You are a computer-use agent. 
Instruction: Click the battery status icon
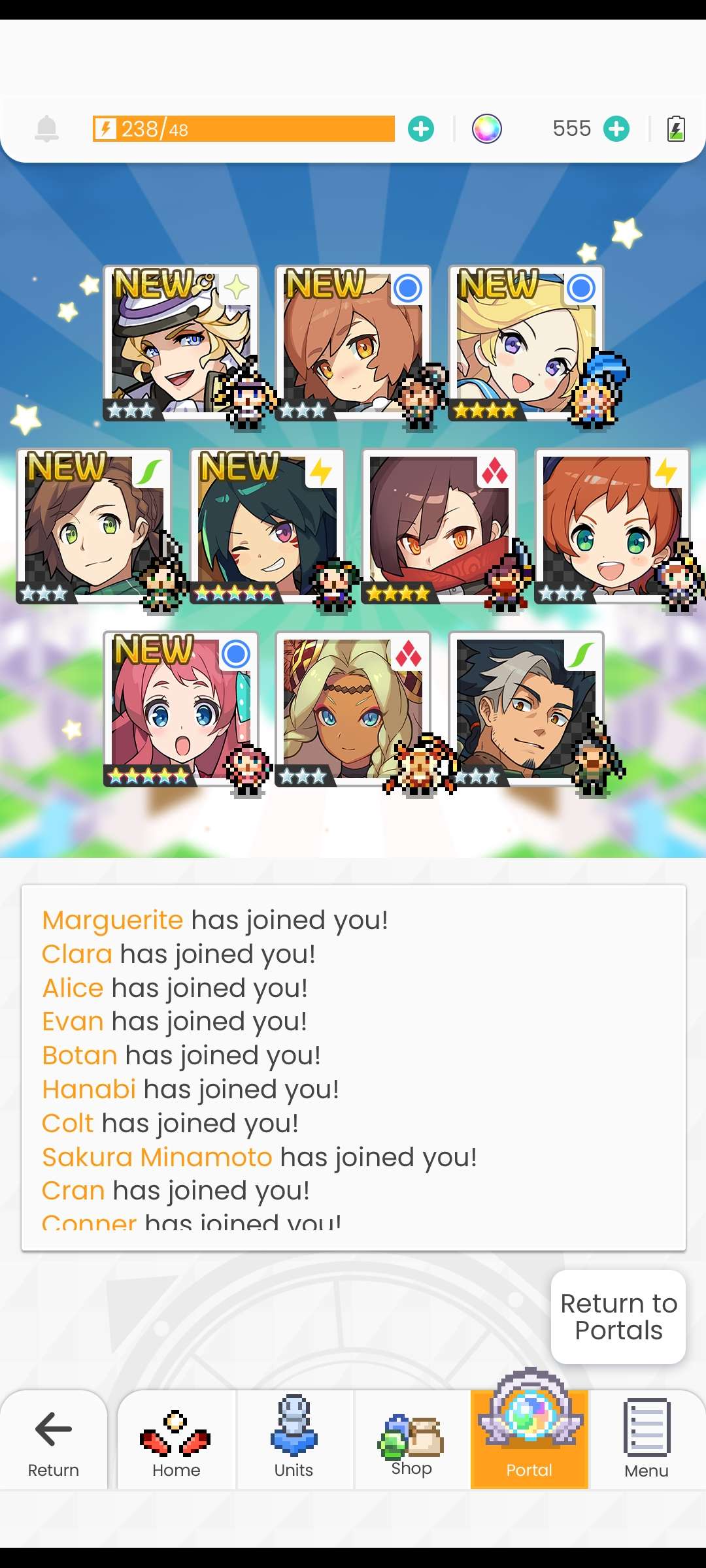coord(676,129)
